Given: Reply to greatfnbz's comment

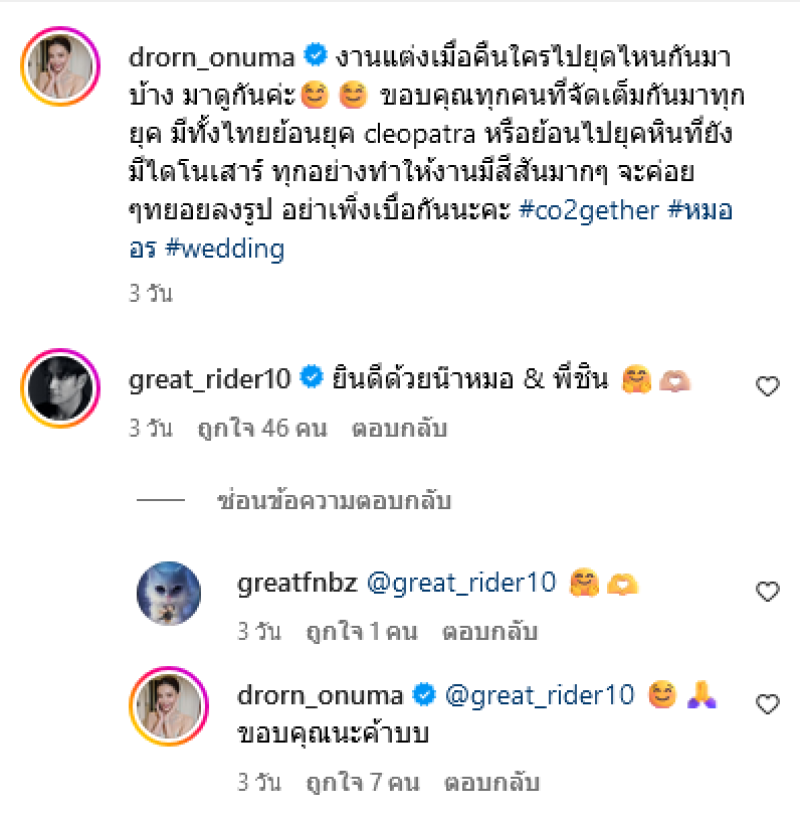Looking at the screenshot, I should click(x=491, y=632).
